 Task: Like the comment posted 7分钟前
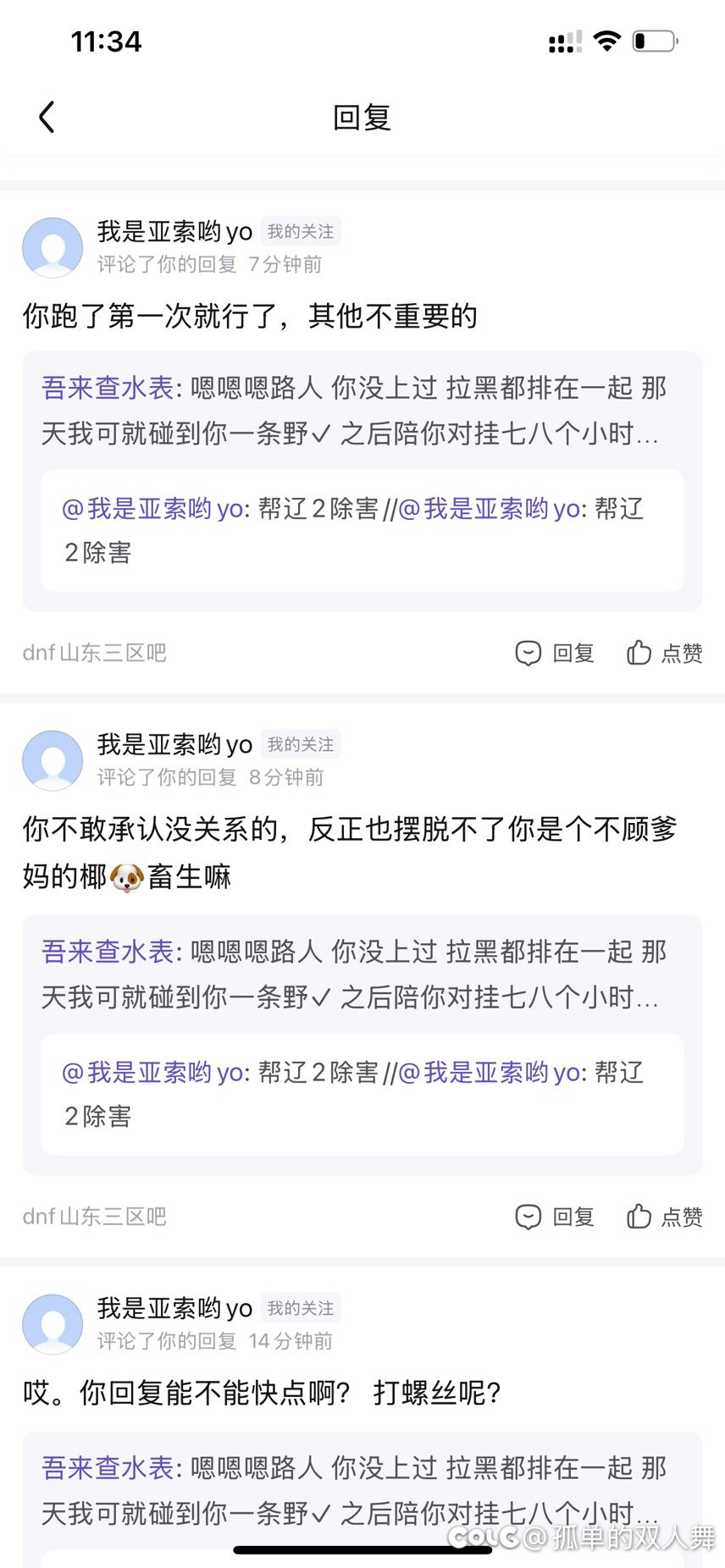[665, 653]
